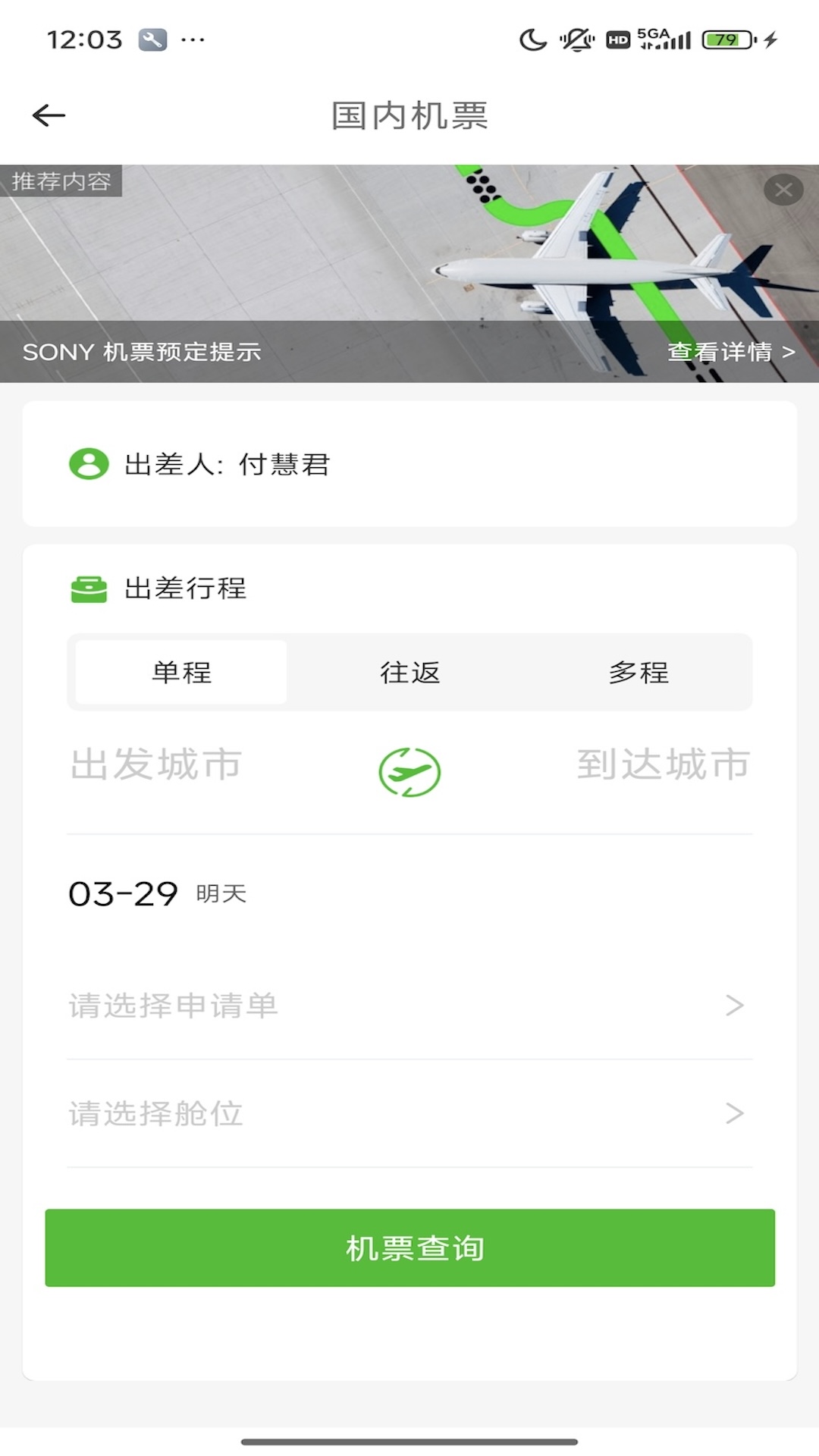Select the 多程 multi-city option
The width and height of the screenshot is (819, 1456).
point(639,672)
